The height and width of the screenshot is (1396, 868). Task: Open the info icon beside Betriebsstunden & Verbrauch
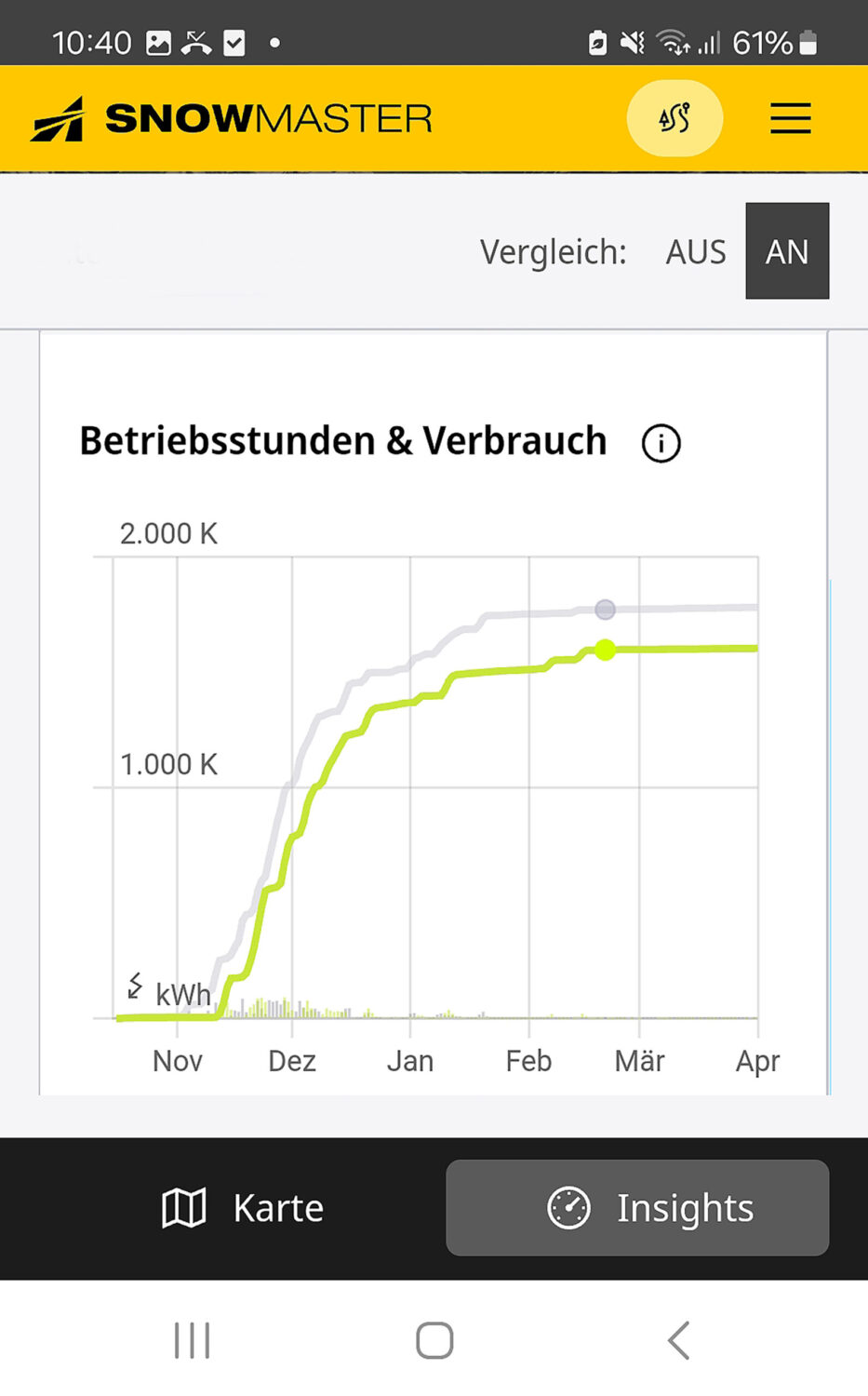[661, 444]
